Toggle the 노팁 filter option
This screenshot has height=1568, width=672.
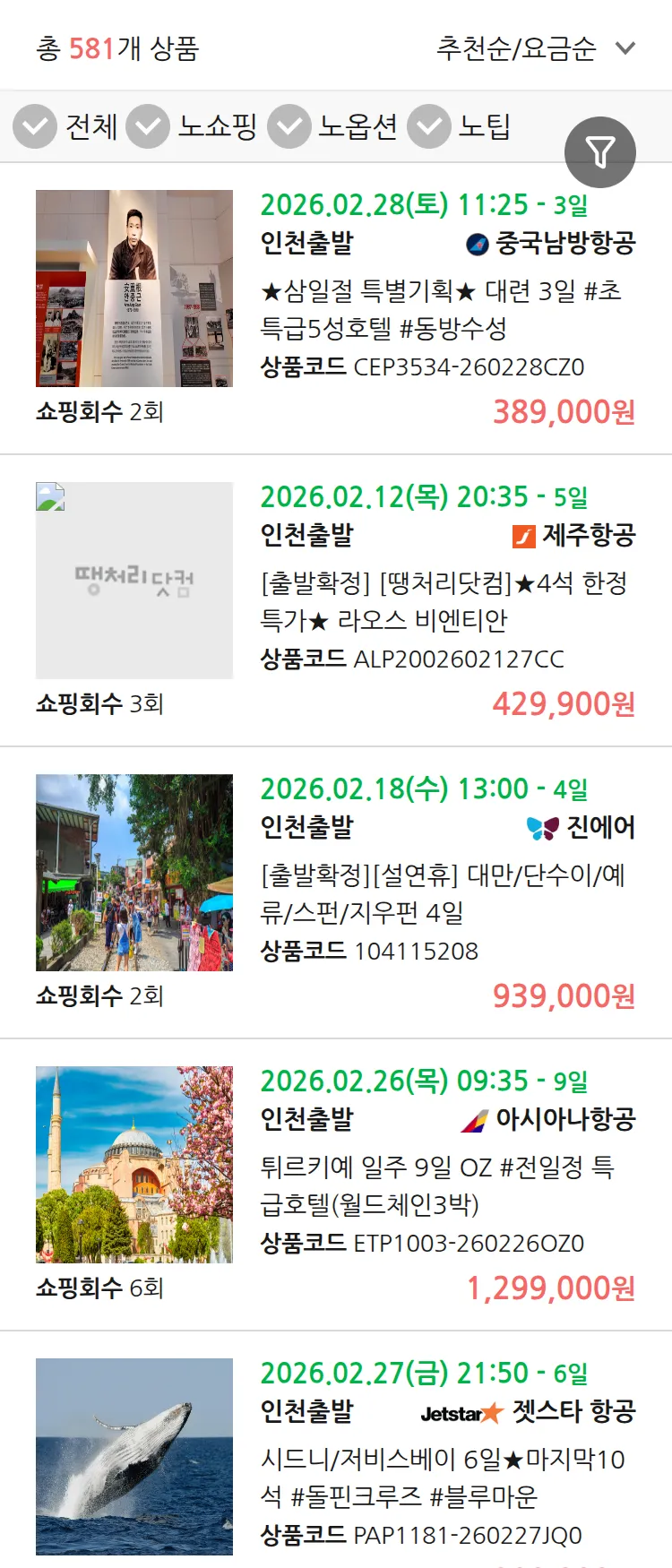tap(428, 127)
